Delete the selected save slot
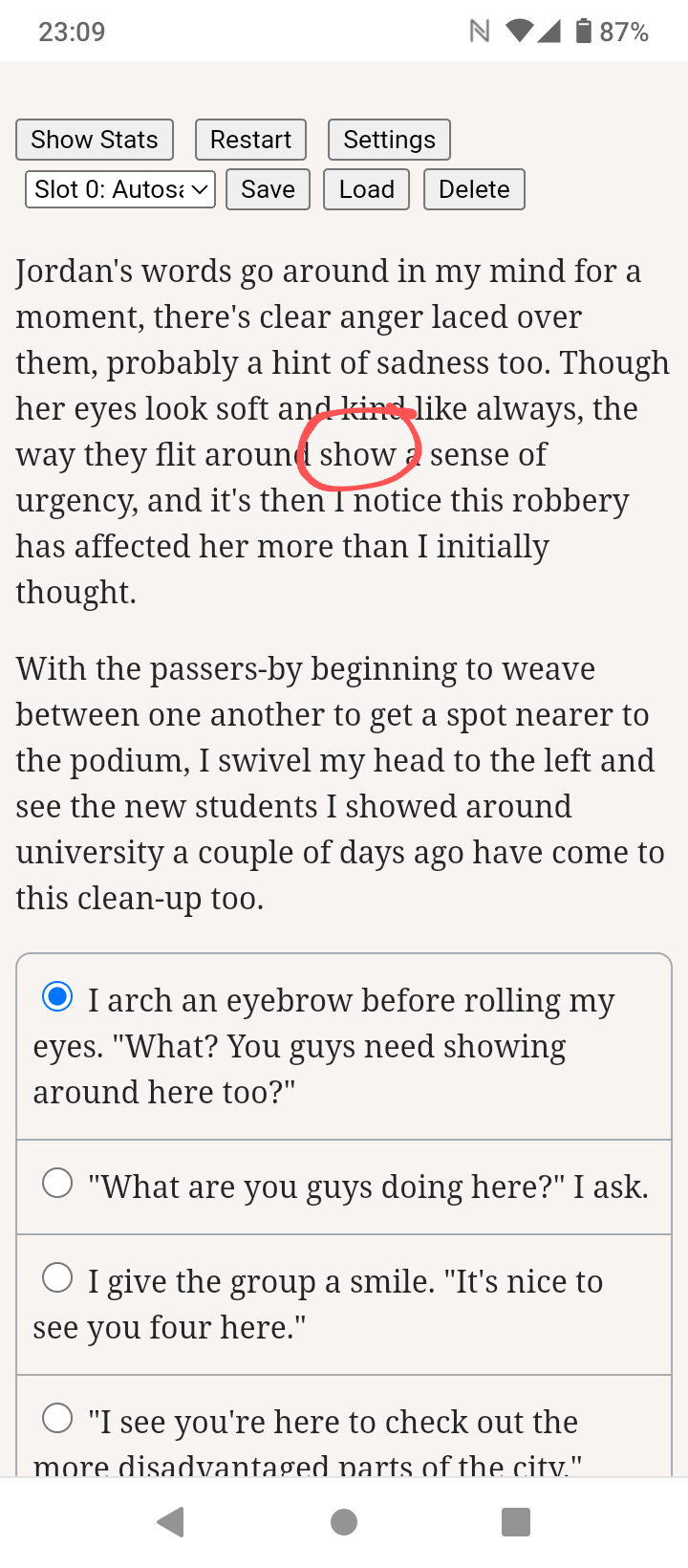Image resolution: width=688 pixels, height=1568 pixels. coord(474,189)
